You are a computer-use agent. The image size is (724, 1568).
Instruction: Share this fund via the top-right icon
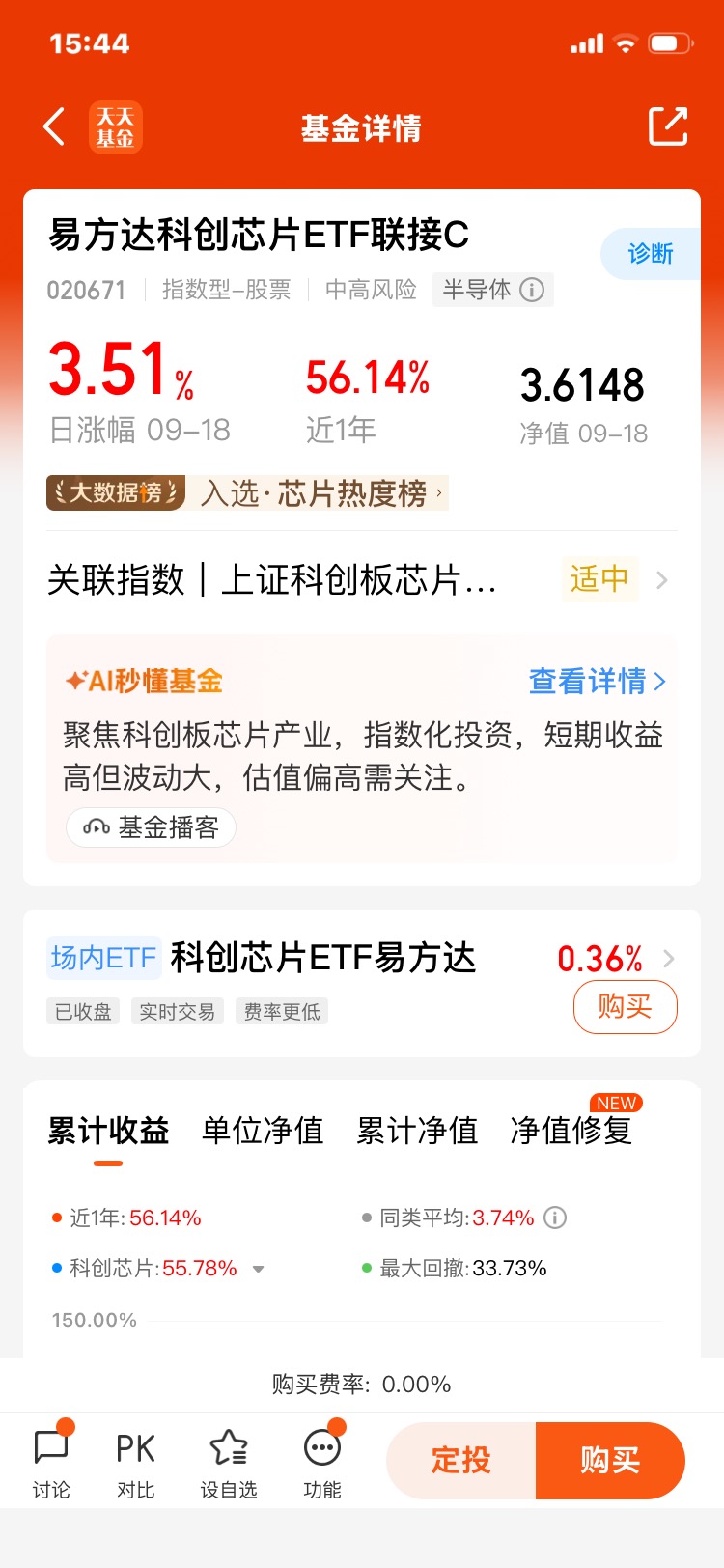point(668,126)
